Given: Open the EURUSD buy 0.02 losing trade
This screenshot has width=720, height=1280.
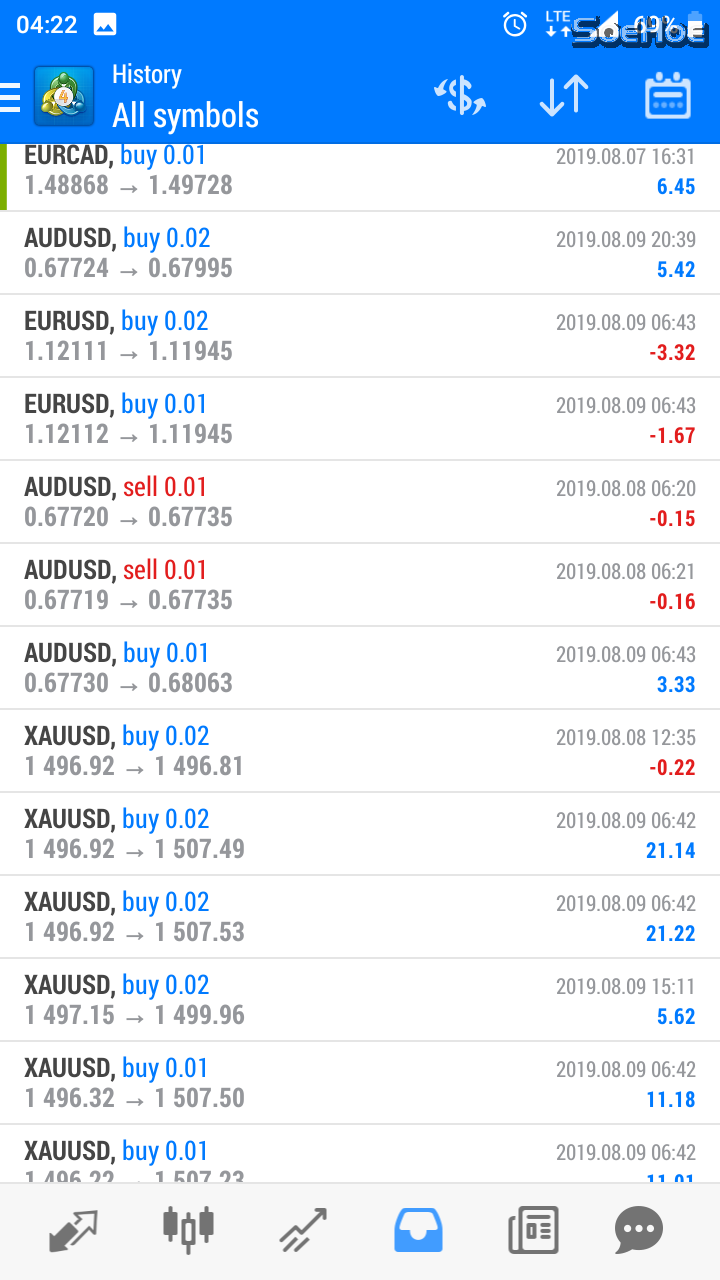Looking at the screenshot, I should [360, 335].
